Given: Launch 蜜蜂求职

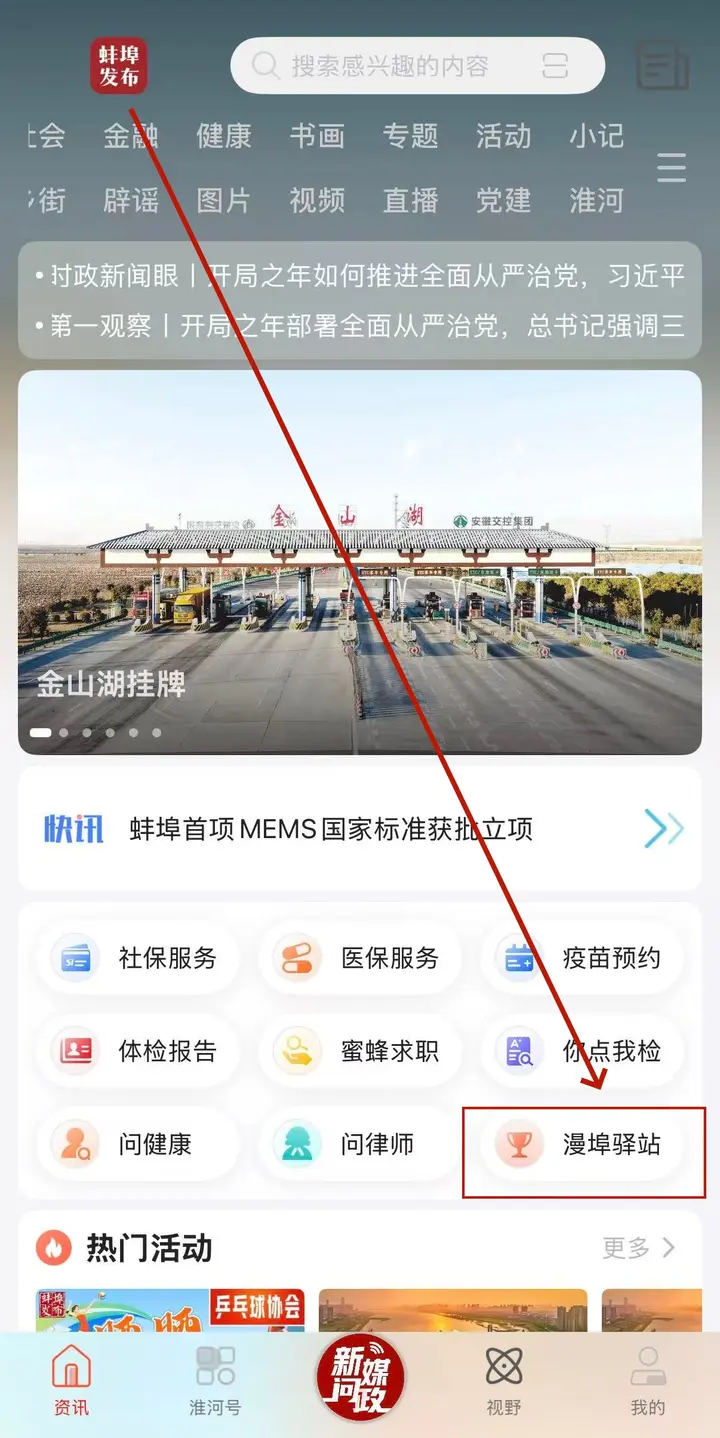Looking at the screenshot, I should [x=360, y=1051].
